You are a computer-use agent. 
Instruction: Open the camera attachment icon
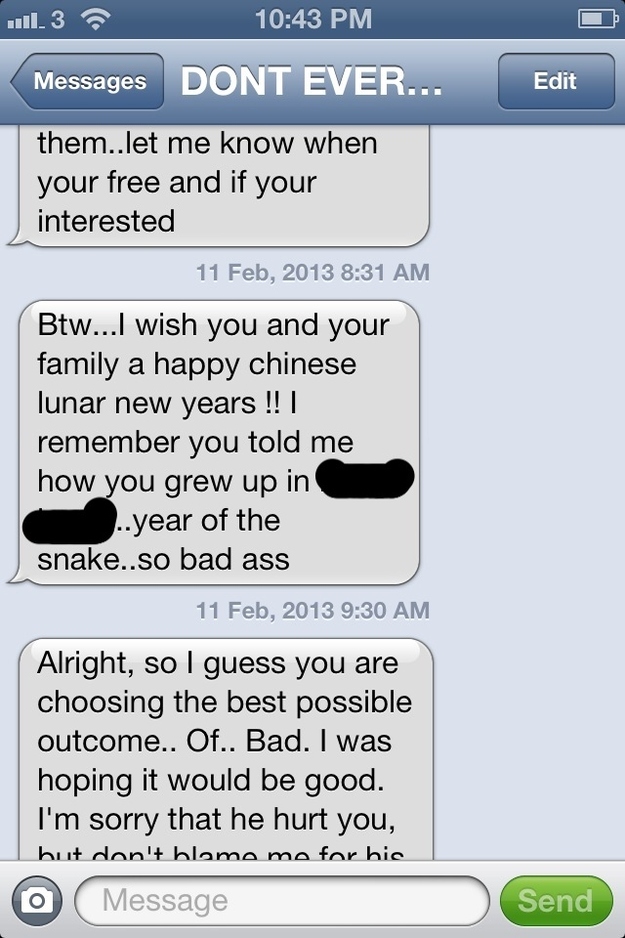pos(36,901)
